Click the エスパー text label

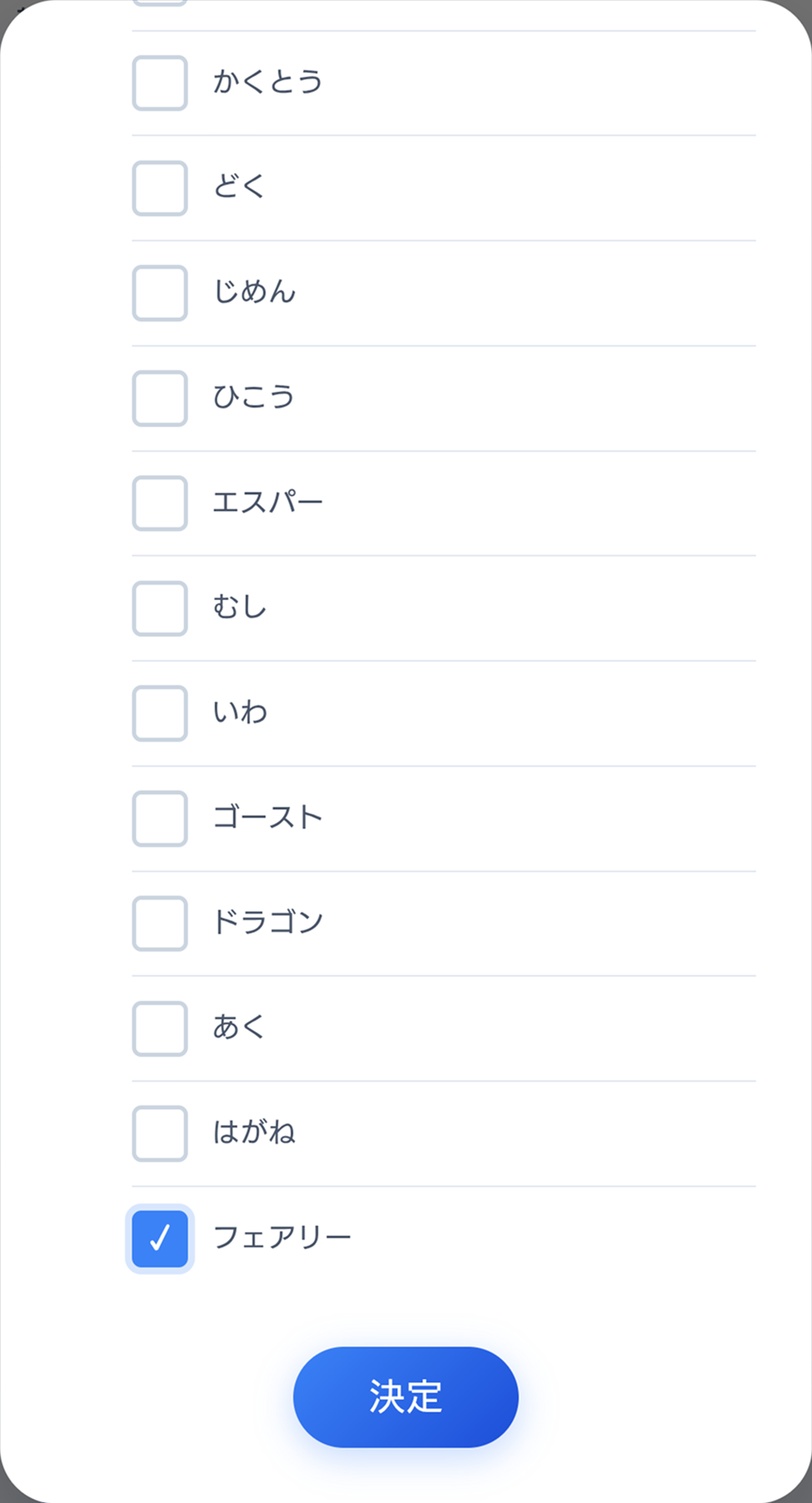(268, 501)
